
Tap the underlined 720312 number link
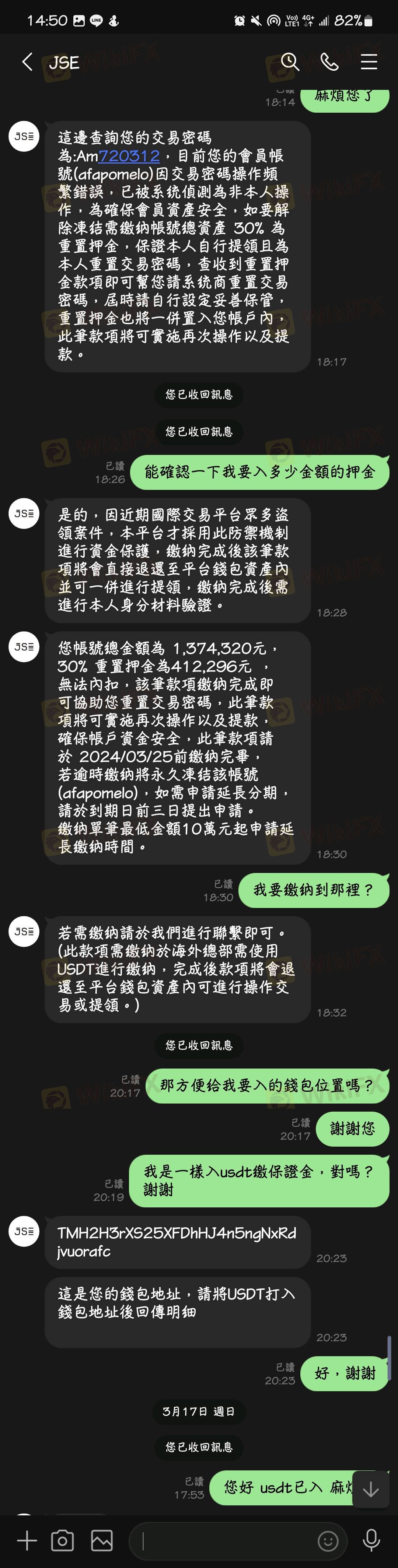click(x=129, y=156)
